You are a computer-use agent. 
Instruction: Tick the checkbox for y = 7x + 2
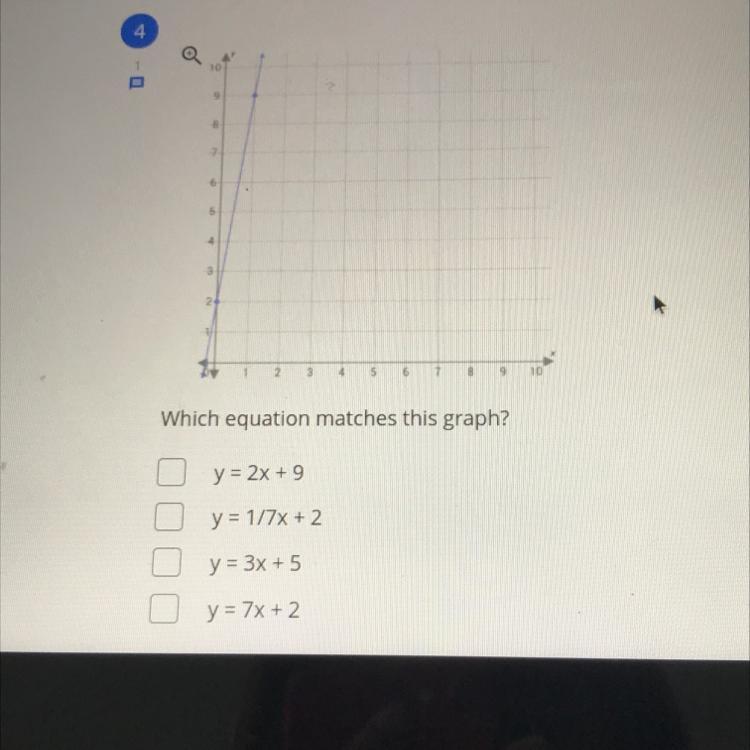[165, 608]
